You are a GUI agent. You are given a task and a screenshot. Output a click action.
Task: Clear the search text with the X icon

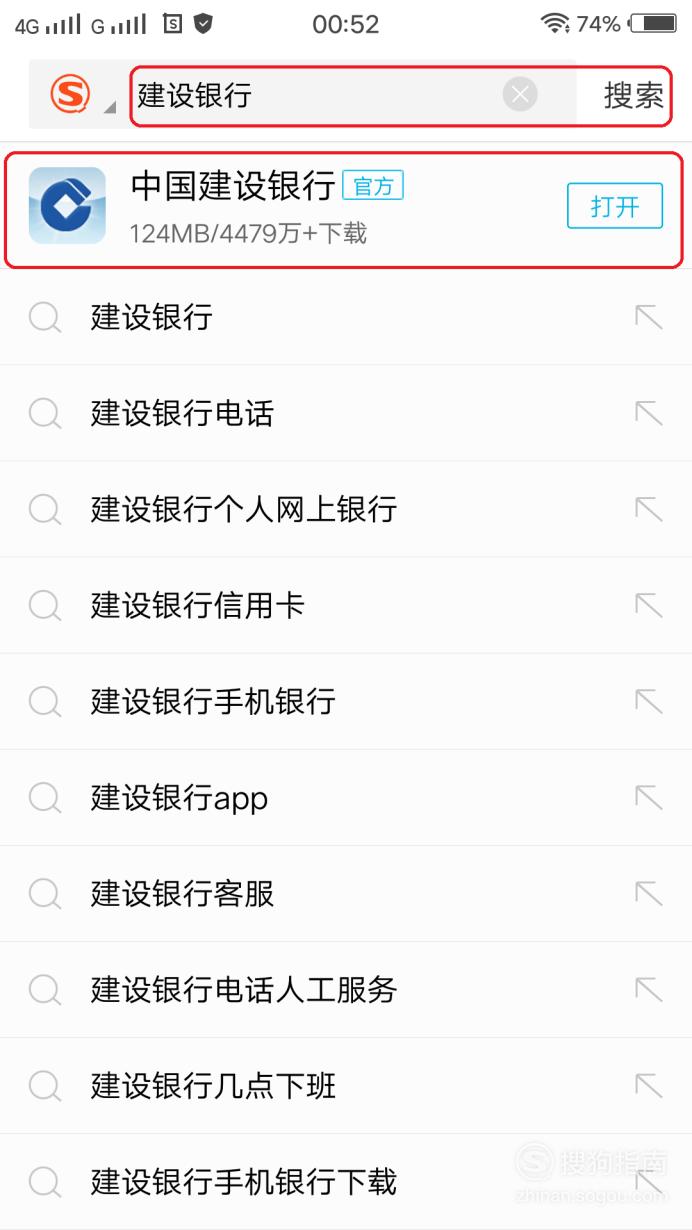pos(520,95)
